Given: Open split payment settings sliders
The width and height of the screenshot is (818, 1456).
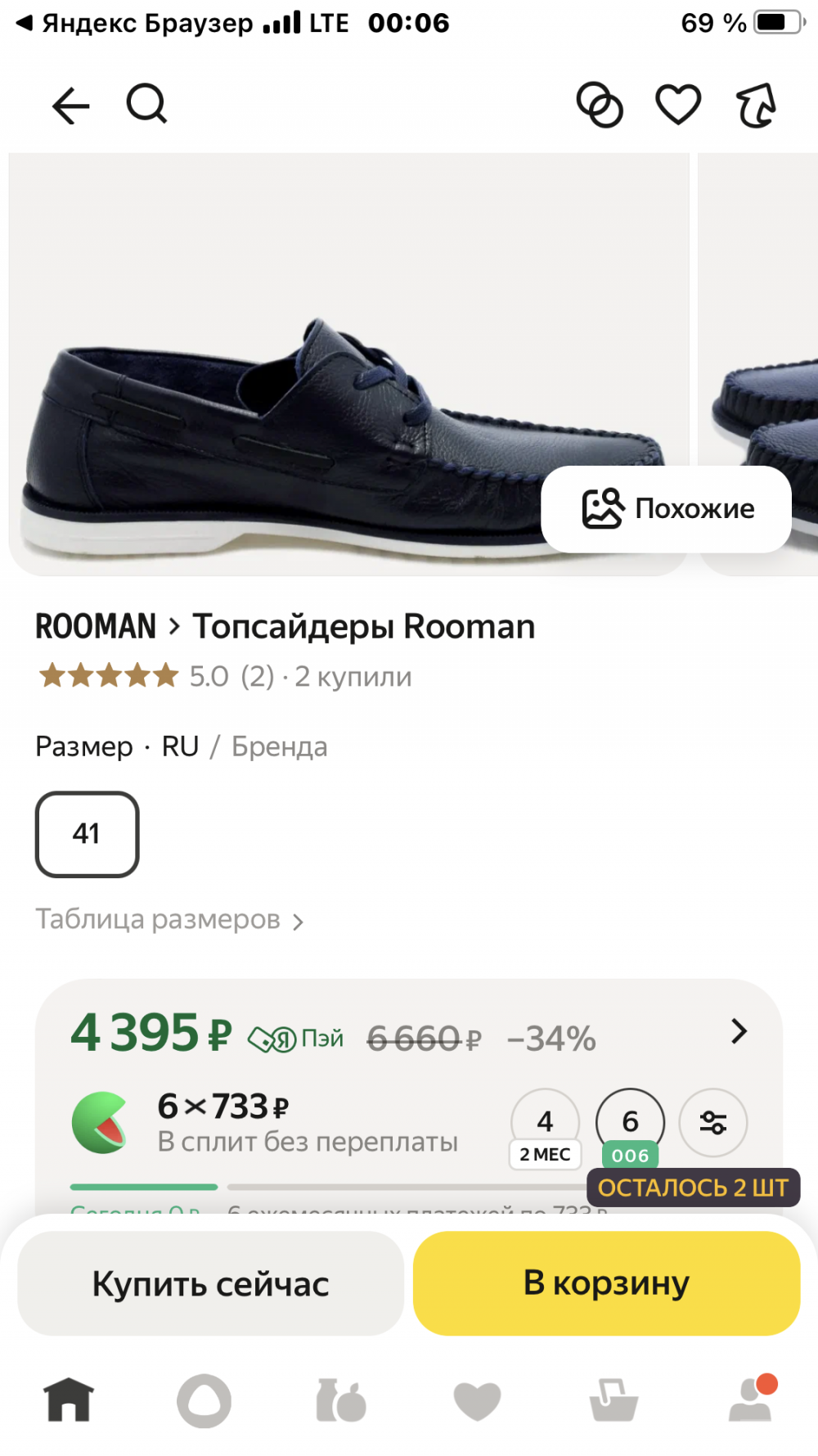Looking at the screenshot, I should click(x=713, y=1123).
